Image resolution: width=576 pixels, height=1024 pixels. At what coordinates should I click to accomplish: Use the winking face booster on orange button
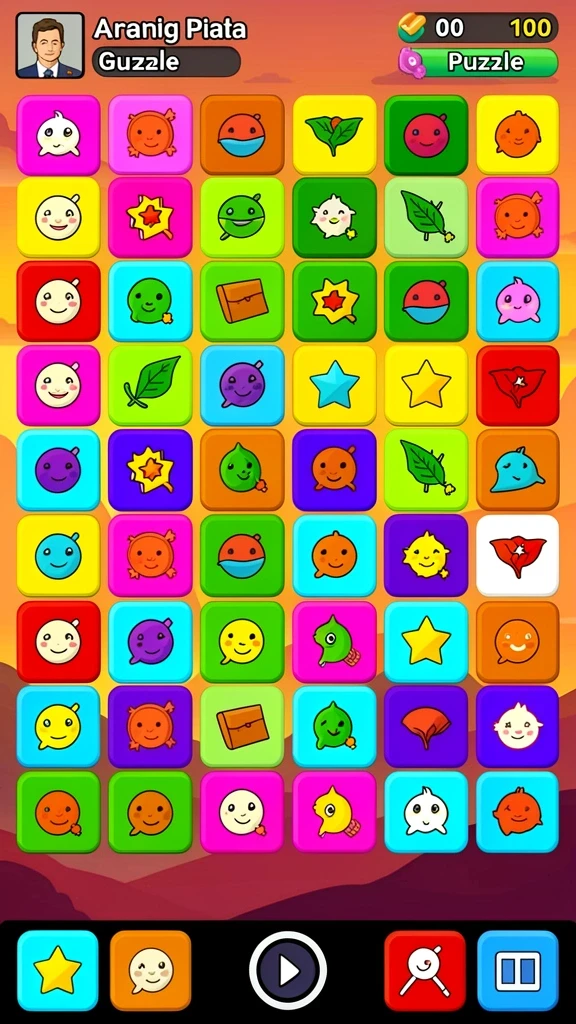[x=151, y=970]
